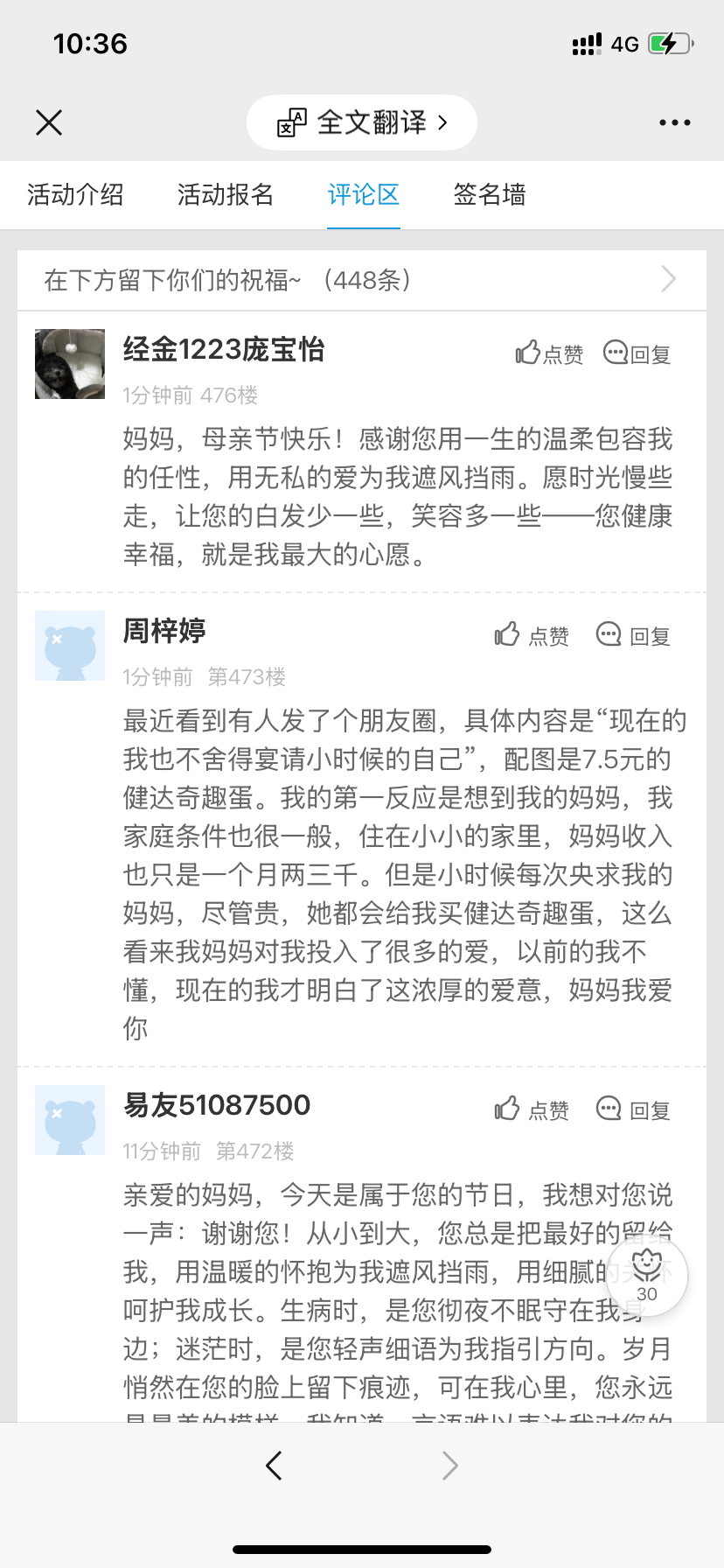Go back with the bottom left arrow
Viewport: 724px width, 1568px height.
point(274,1465)
